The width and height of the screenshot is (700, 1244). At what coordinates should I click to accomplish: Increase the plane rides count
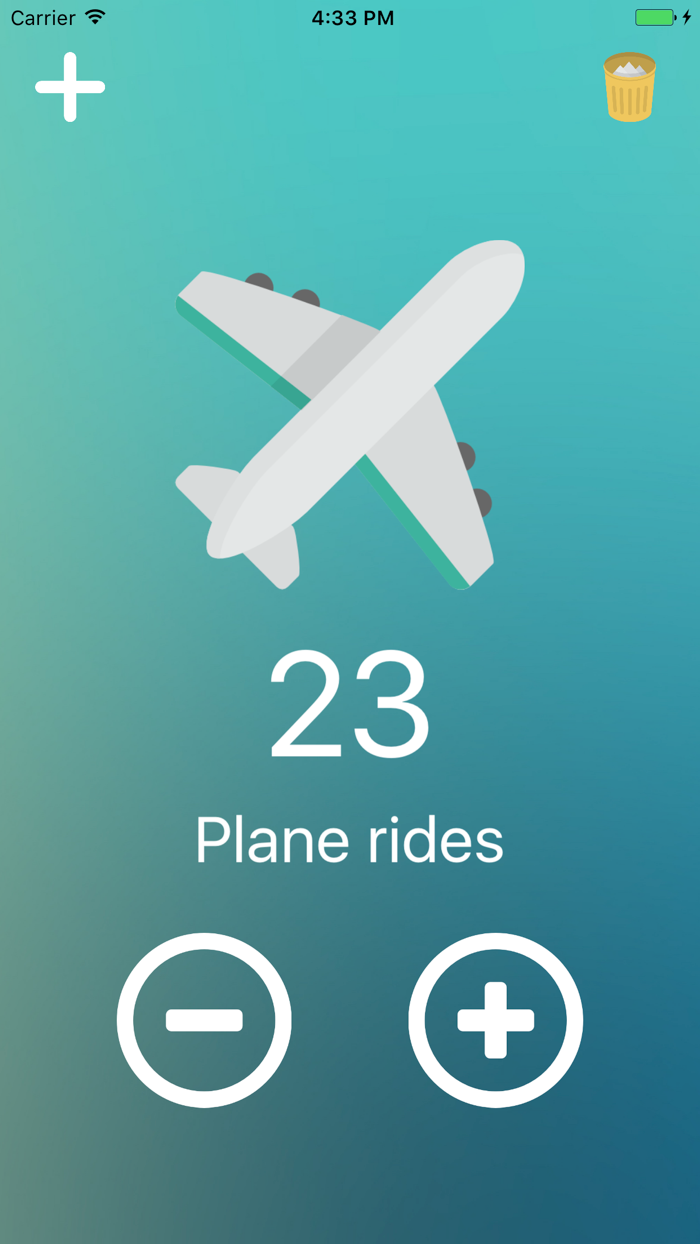496,1020
